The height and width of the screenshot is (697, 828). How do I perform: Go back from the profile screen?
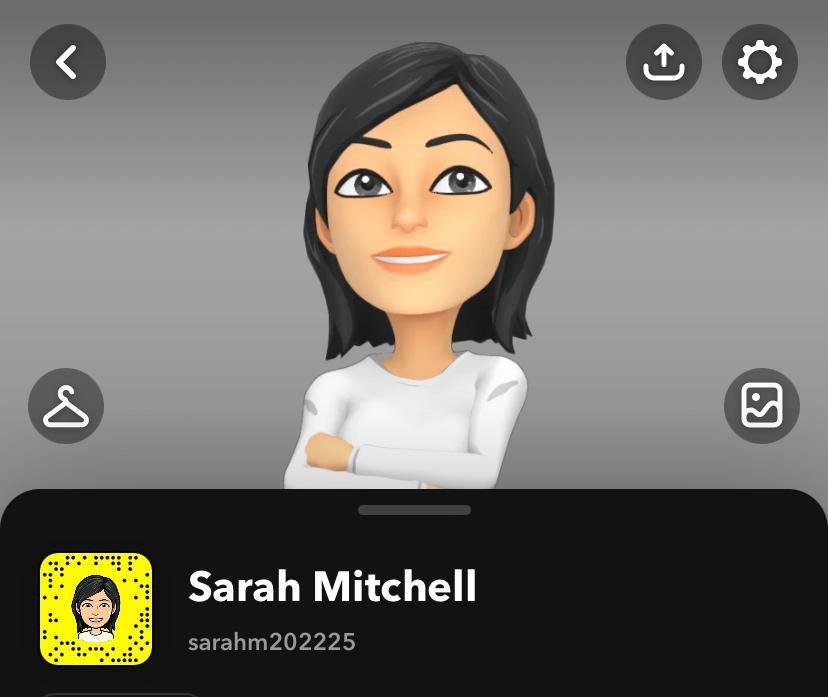[67, 63]
